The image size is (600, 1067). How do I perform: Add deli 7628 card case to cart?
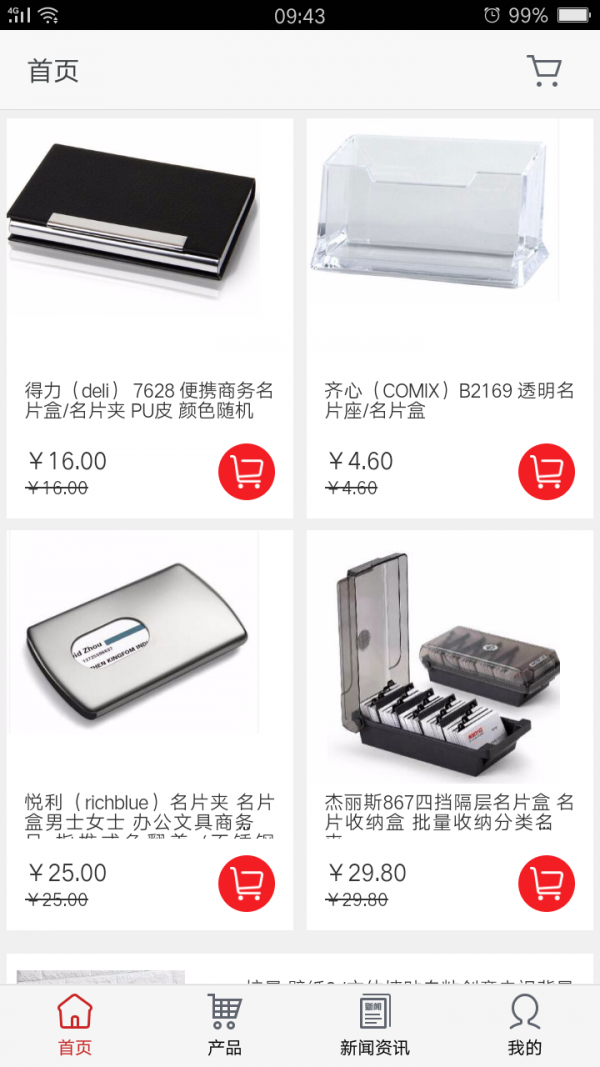[246, 471]
